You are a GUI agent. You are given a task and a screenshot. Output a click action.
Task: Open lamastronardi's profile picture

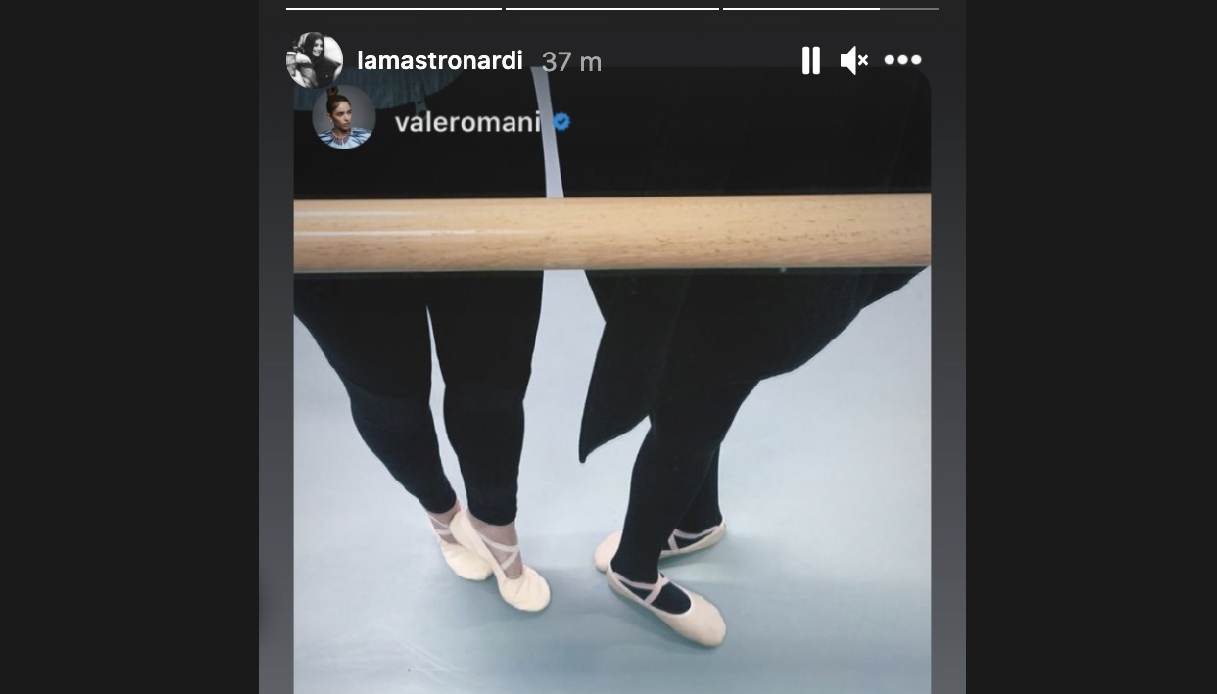tap(314, 61)
